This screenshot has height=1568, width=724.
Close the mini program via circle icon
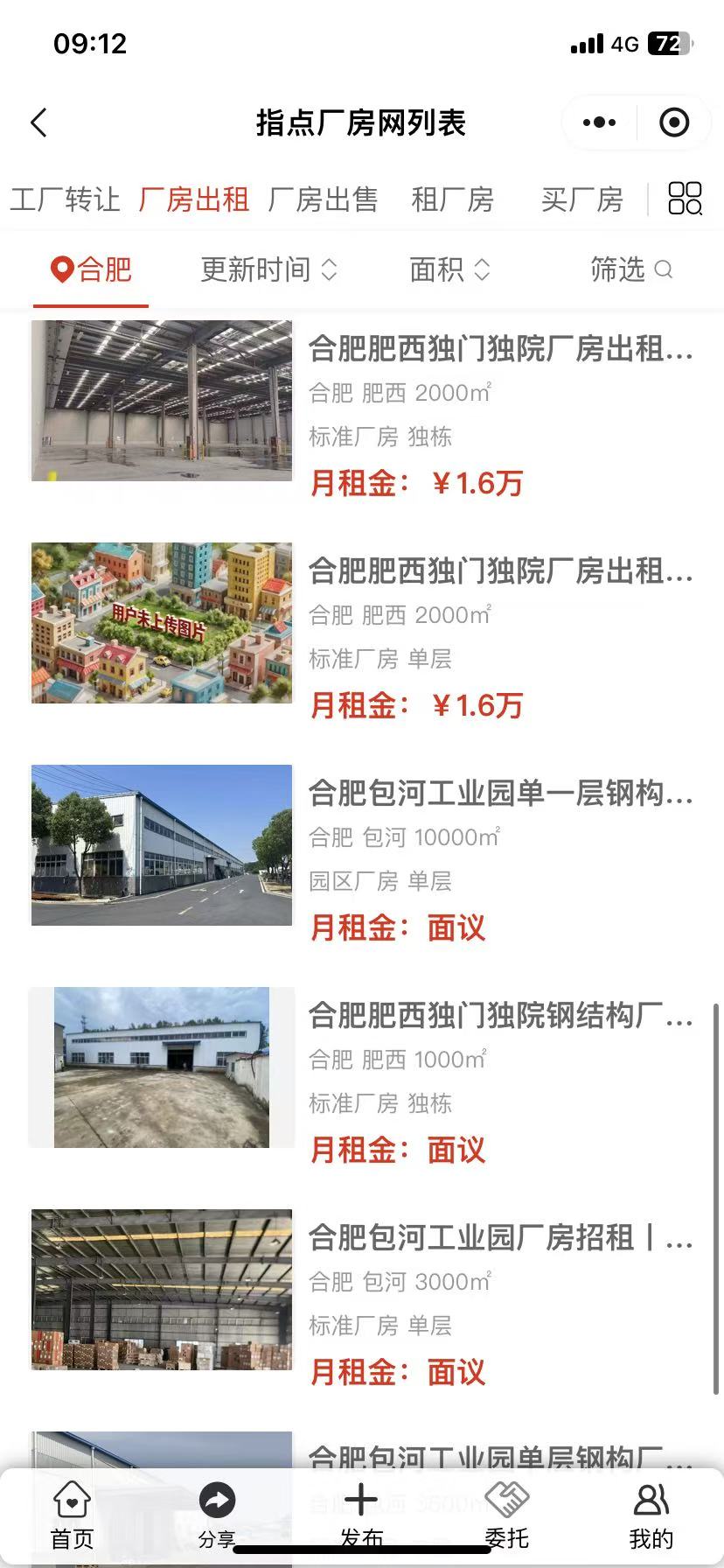[x=673, y=122]
